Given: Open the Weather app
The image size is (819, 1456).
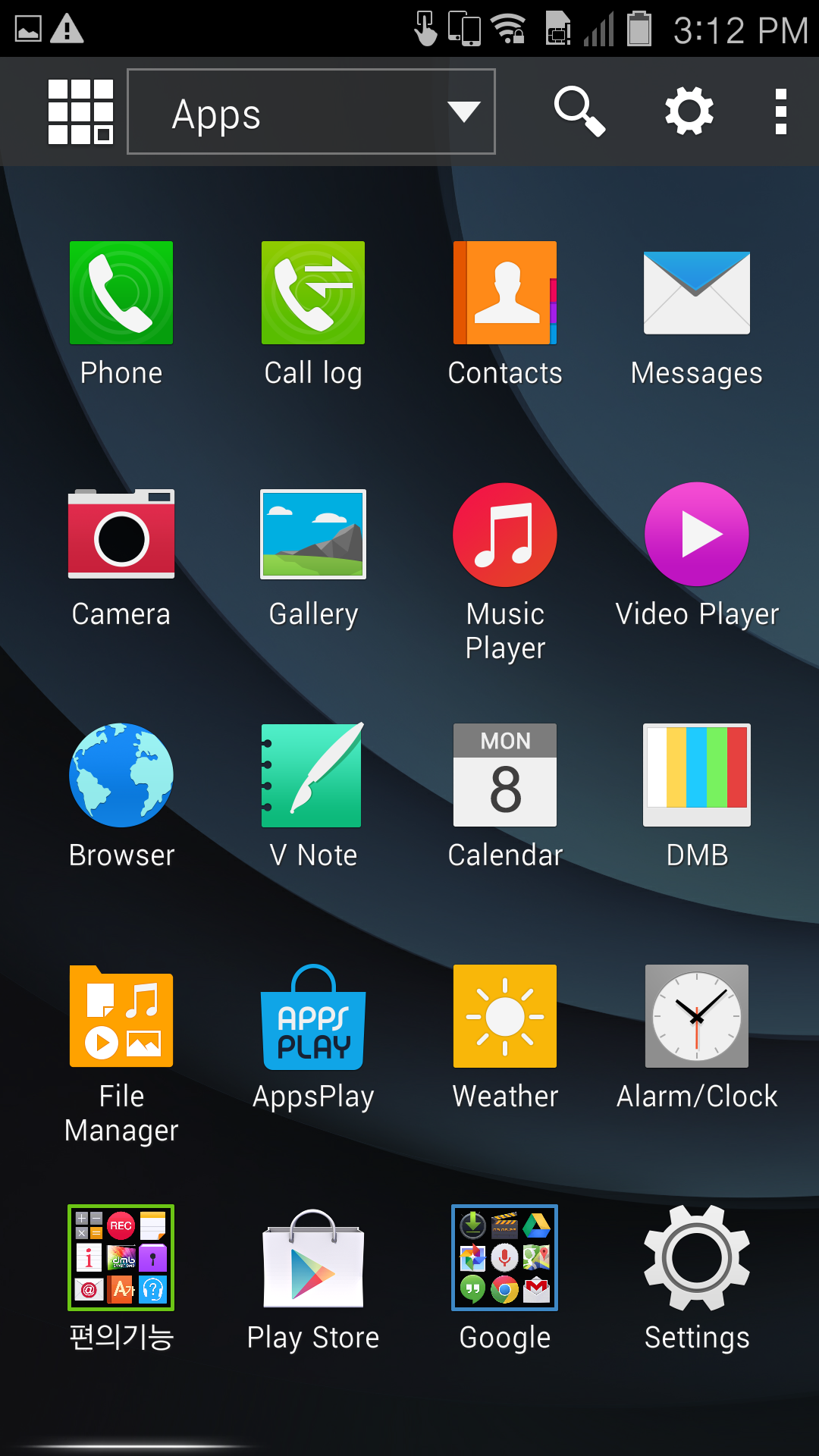Looking at the screenshot, I should (505, 1016).
